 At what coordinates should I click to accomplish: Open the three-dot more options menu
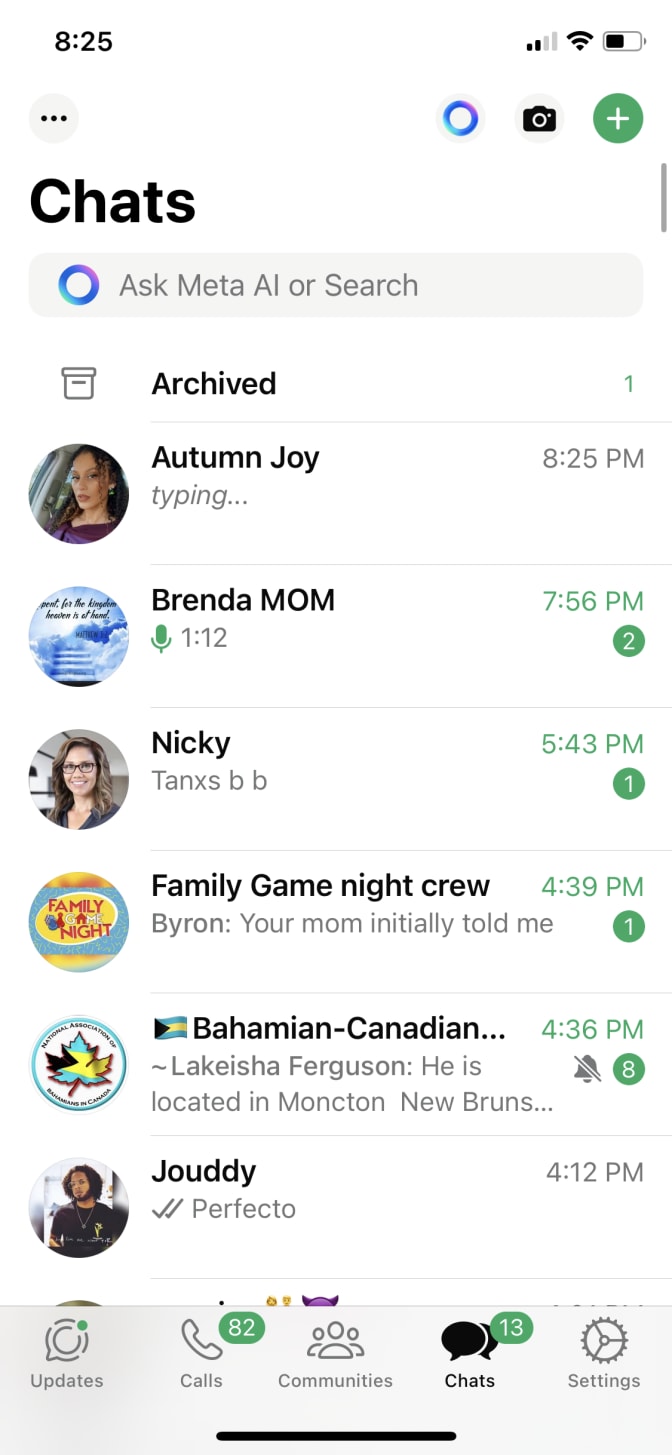click(x=54, y=119)
